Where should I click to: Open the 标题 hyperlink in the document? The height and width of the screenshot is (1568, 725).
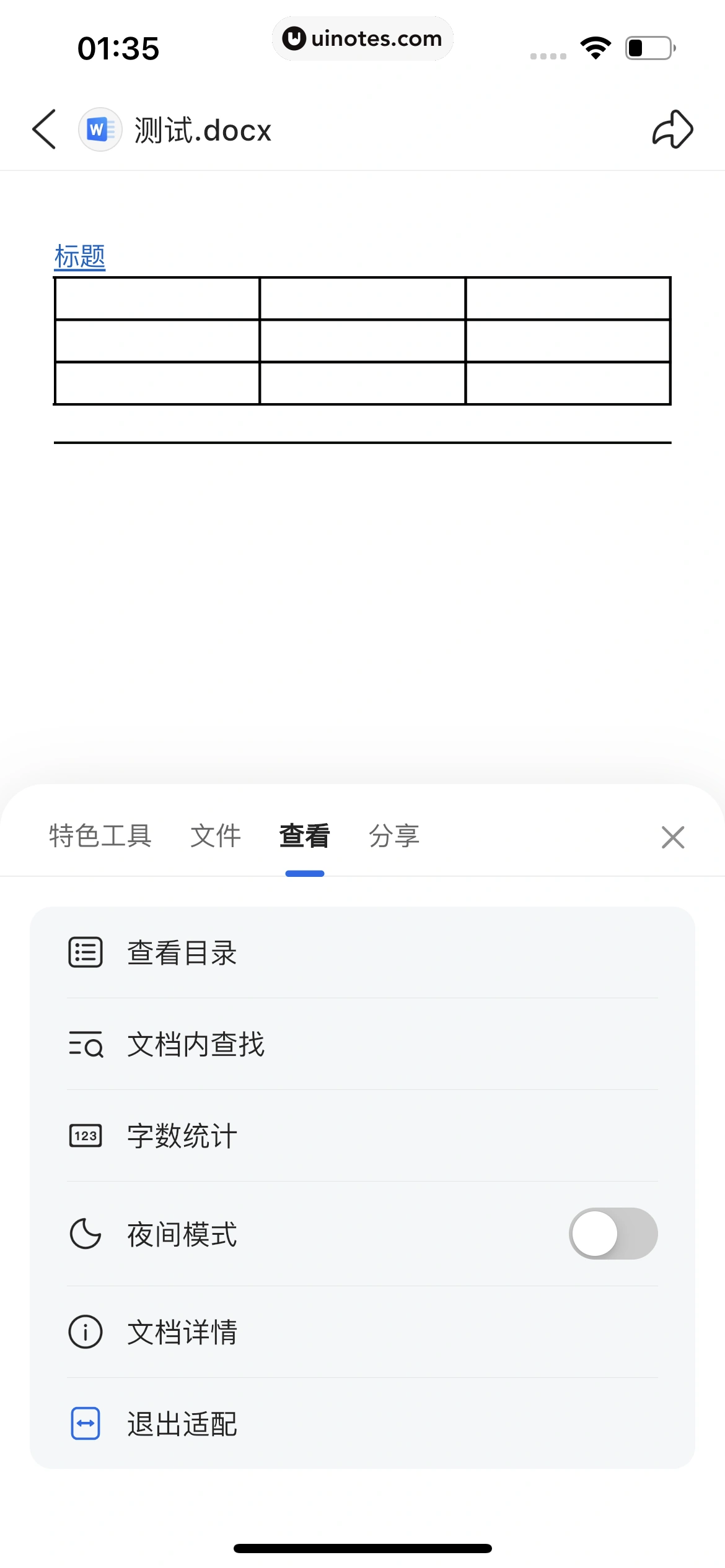coord(79,255)
